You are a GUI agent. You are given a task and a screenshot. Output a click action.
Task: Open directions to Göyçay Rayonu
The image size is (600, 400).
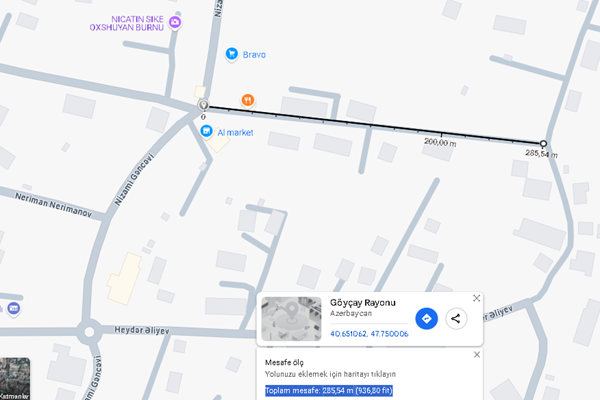tap(427, 318)
